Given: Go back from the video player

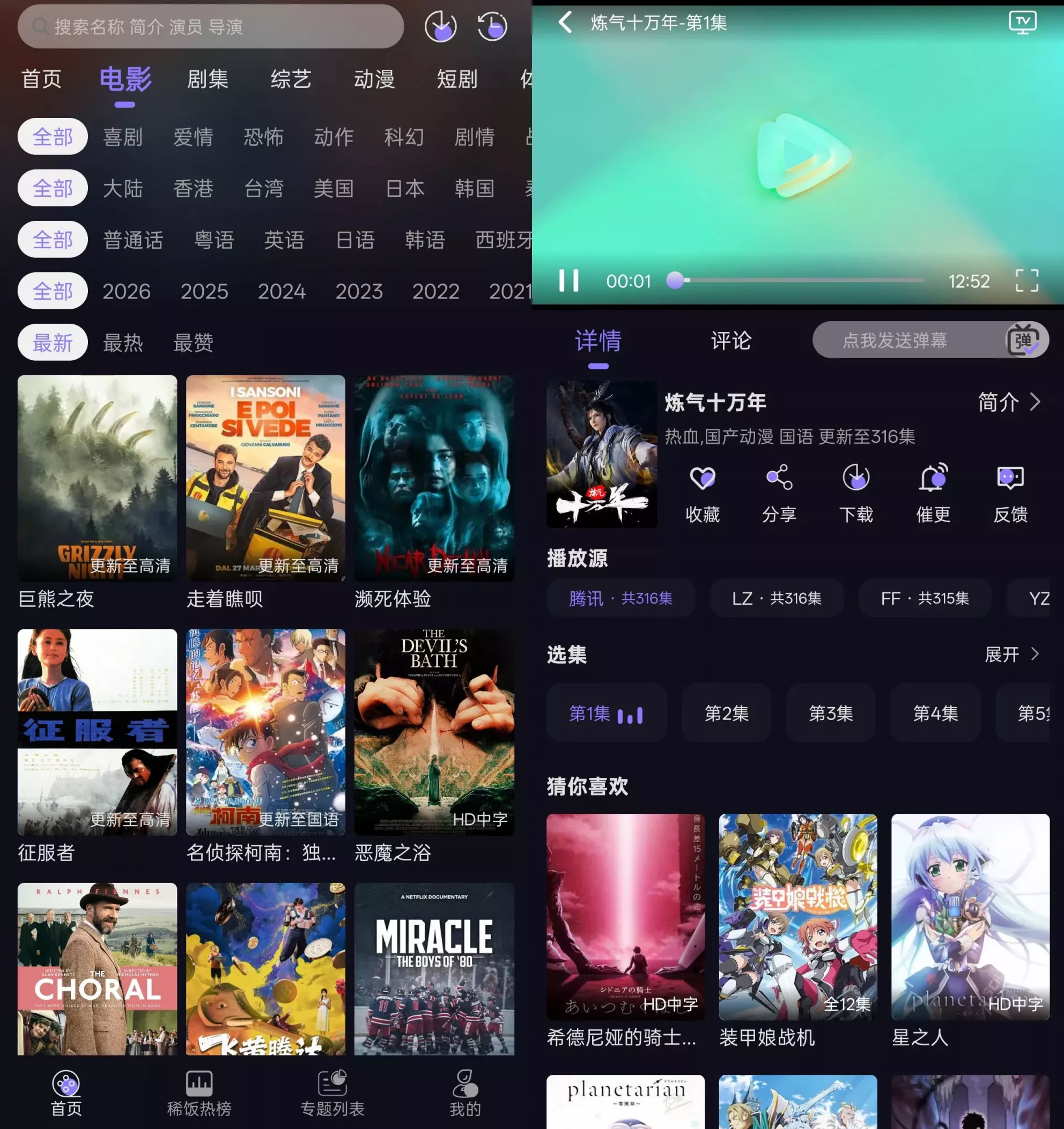Looking at the screenshot, I should click(565, 23).
